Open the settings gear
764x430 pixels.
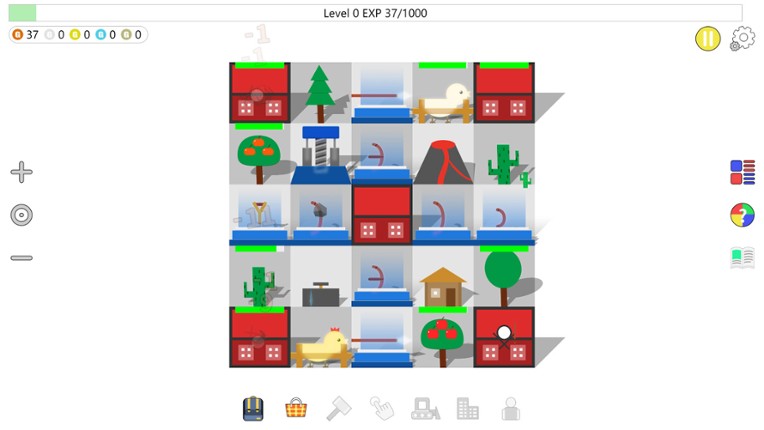tap(743, 39)
